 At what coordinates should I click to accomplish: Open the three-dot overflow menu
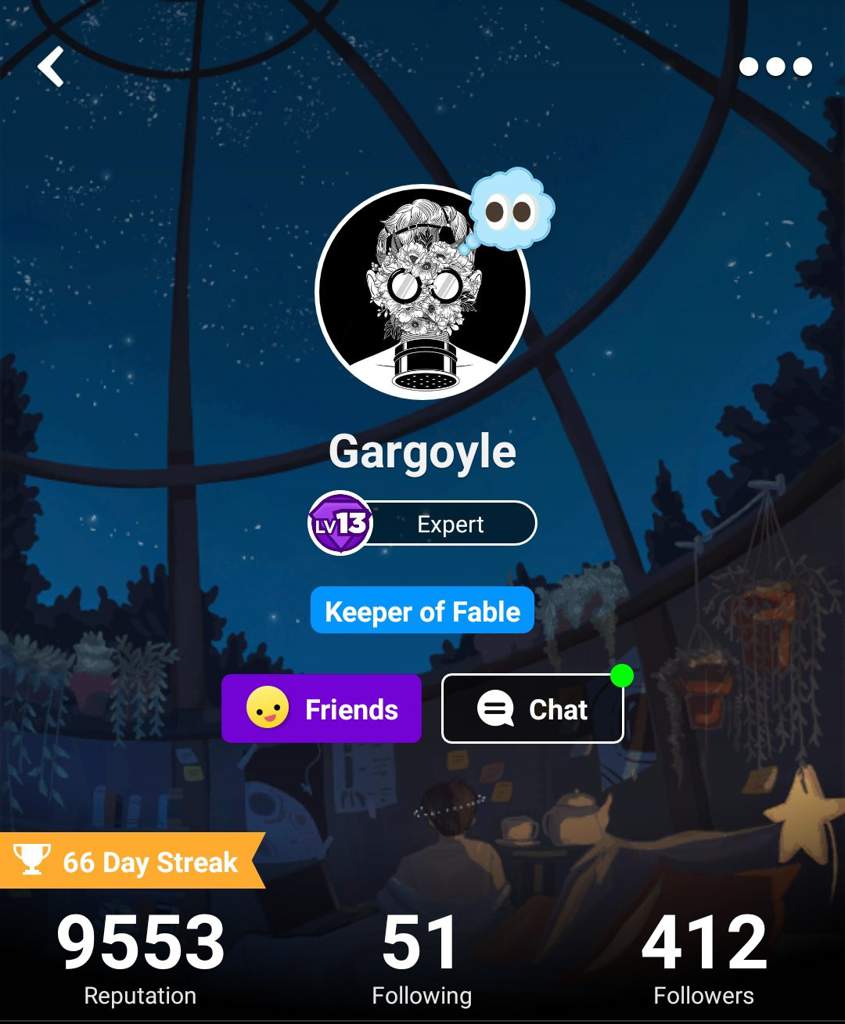[775, 67]
